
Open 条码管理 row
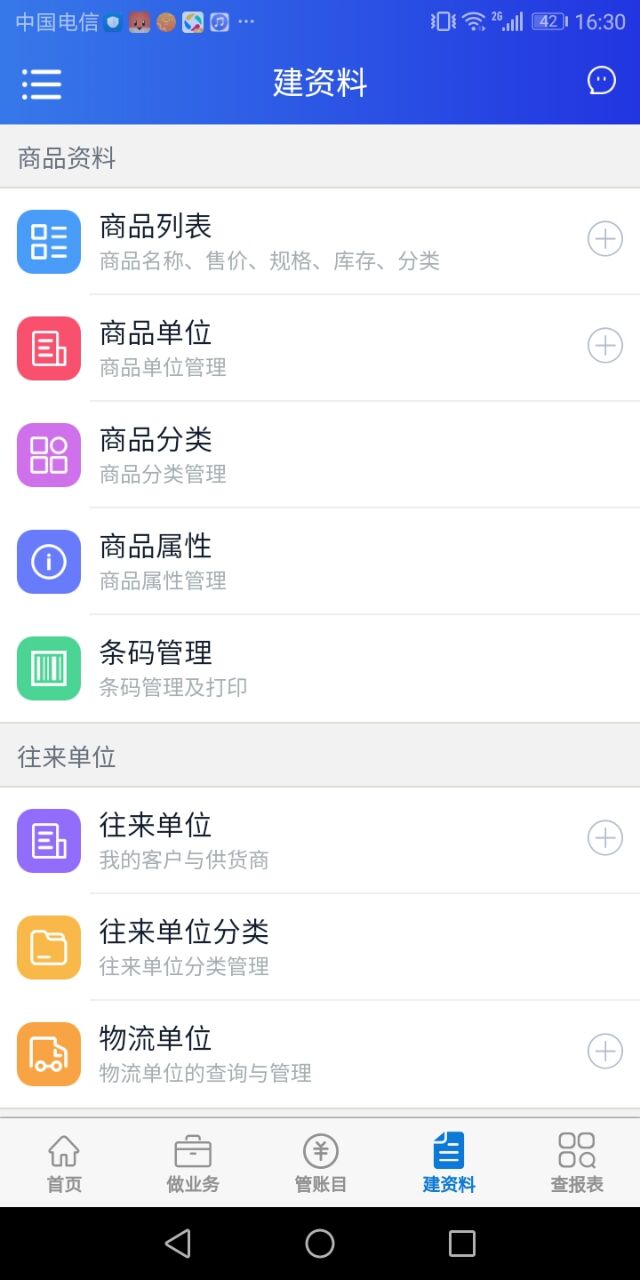point(300,668)
